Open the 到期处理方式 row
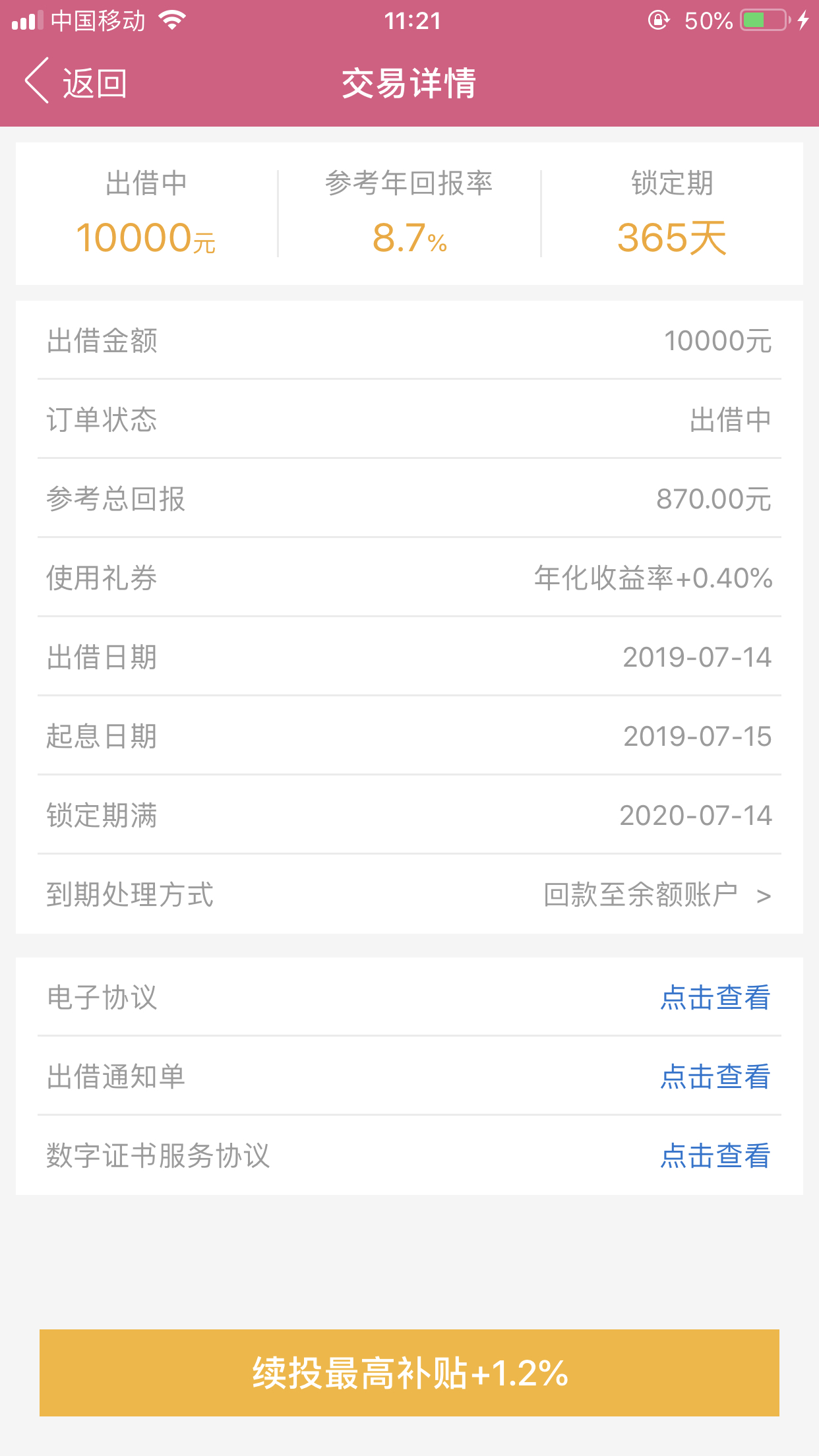The height and width of the screenshot is (1456, 819). 409,894
